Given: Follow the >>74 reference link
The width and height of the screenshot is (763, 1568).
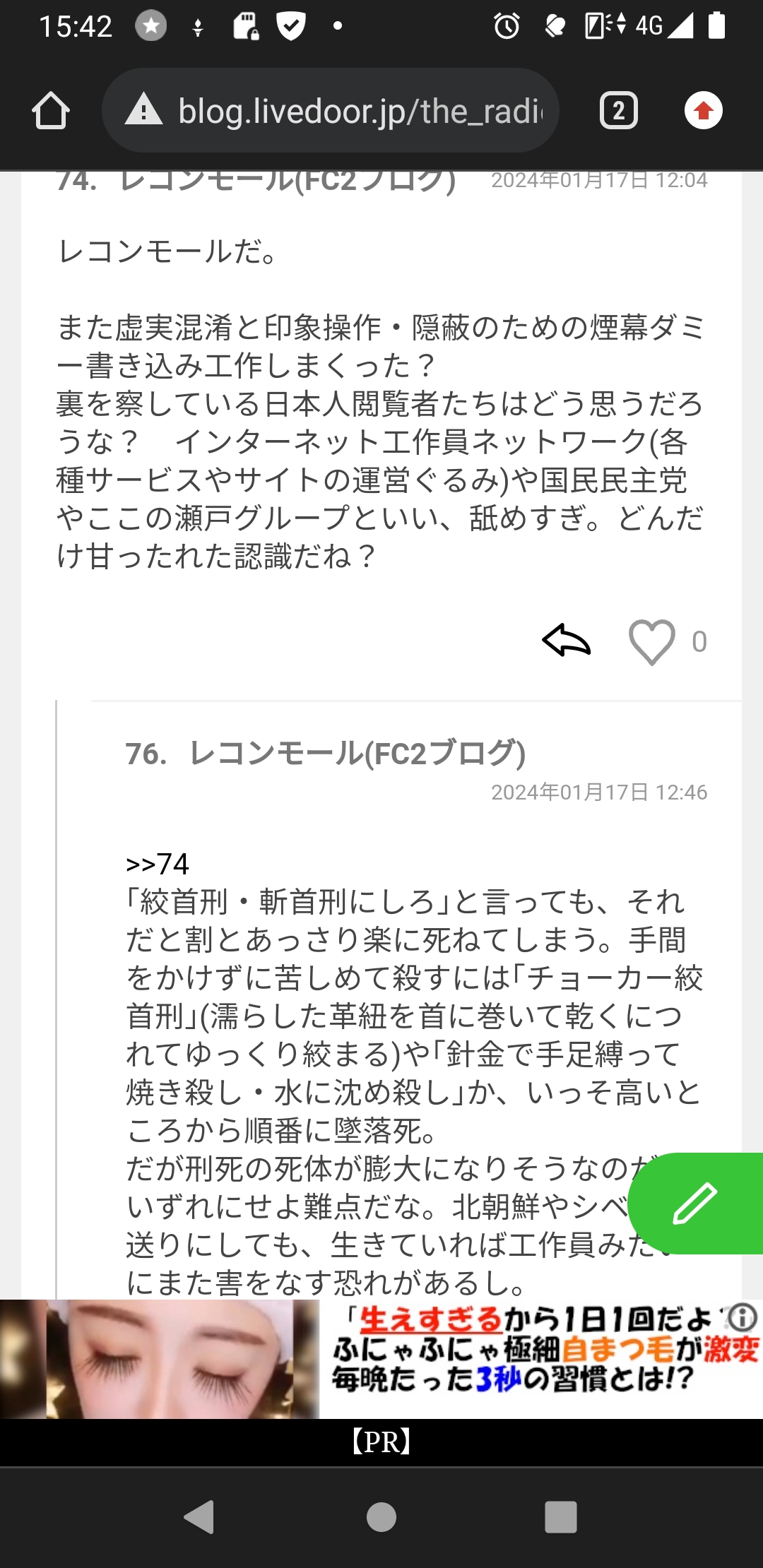Looking at the screenshot, I should pos(157,864).
